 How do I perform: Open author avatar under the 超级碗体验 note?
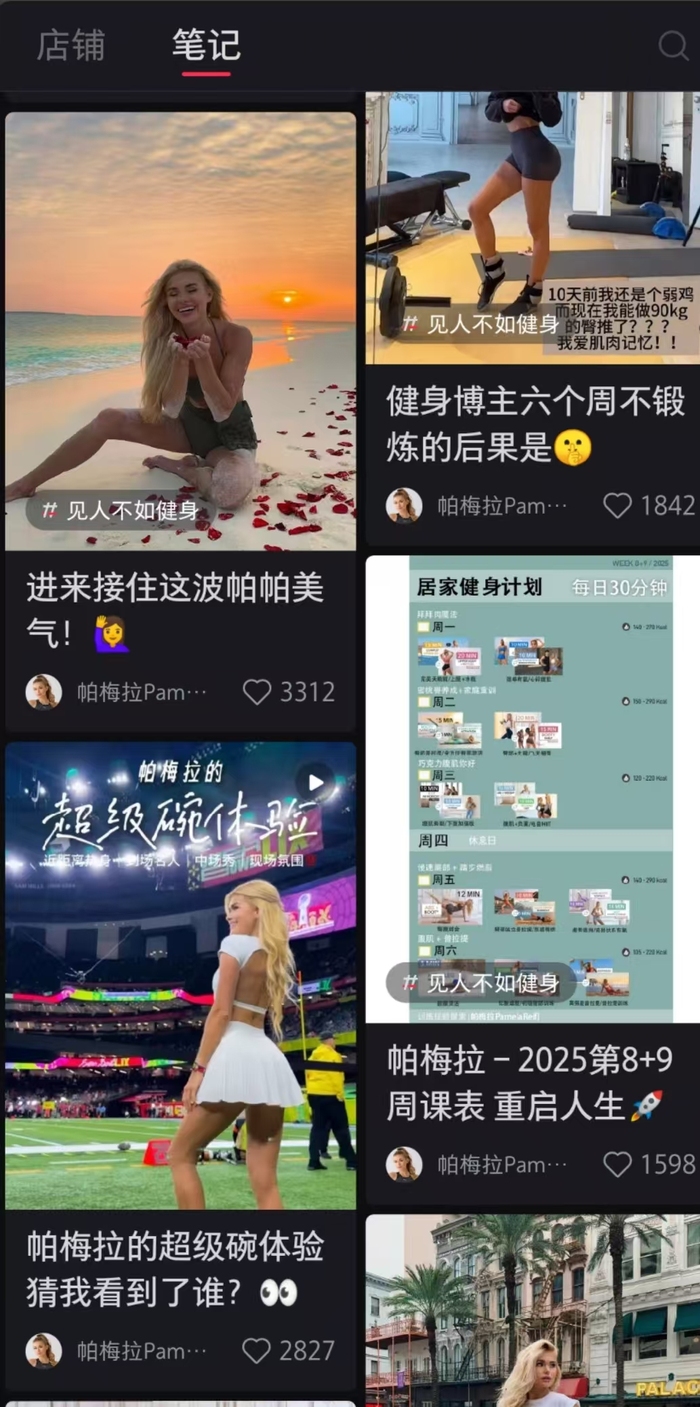pos(43,1351)
